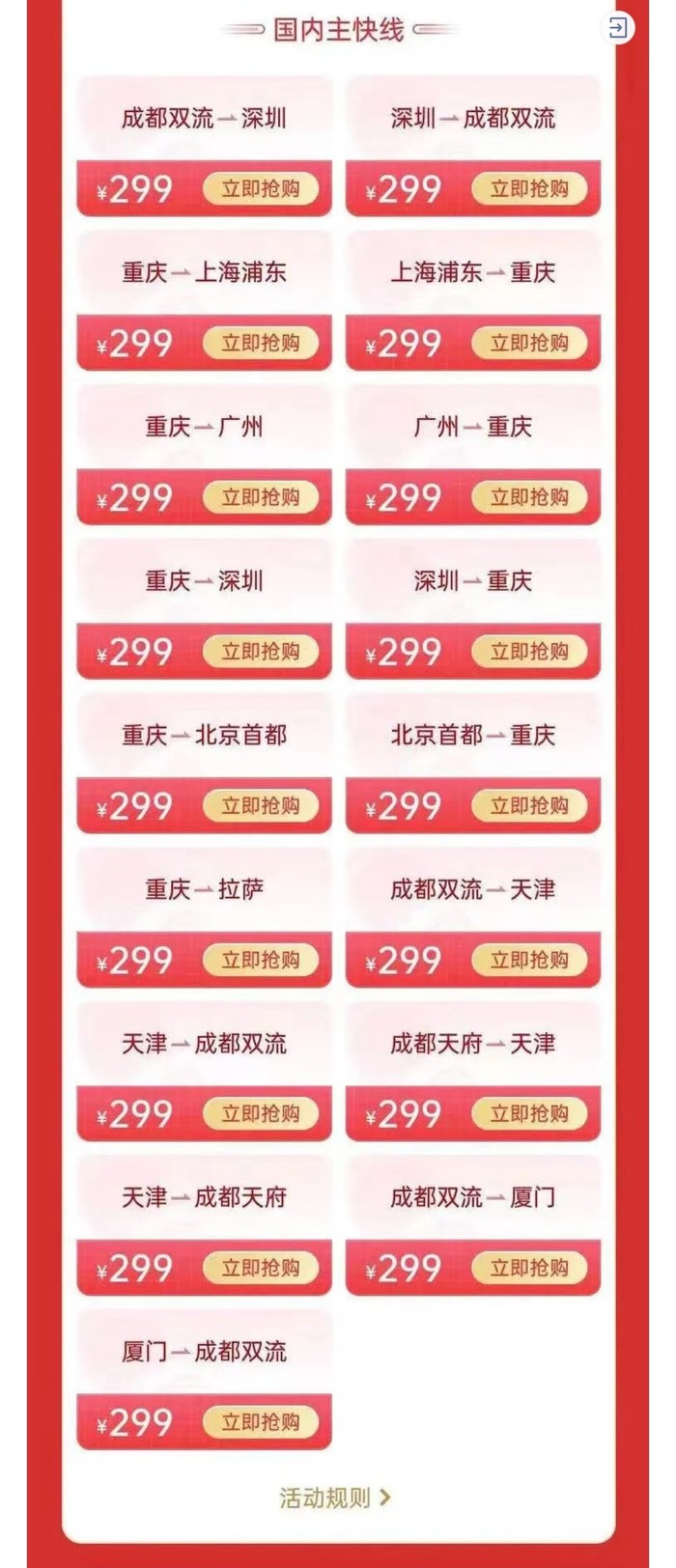Buy the 成都双流 to 深圳 ticket
This screenshot has width=676, height=1568.
click(x=260, y=188)
